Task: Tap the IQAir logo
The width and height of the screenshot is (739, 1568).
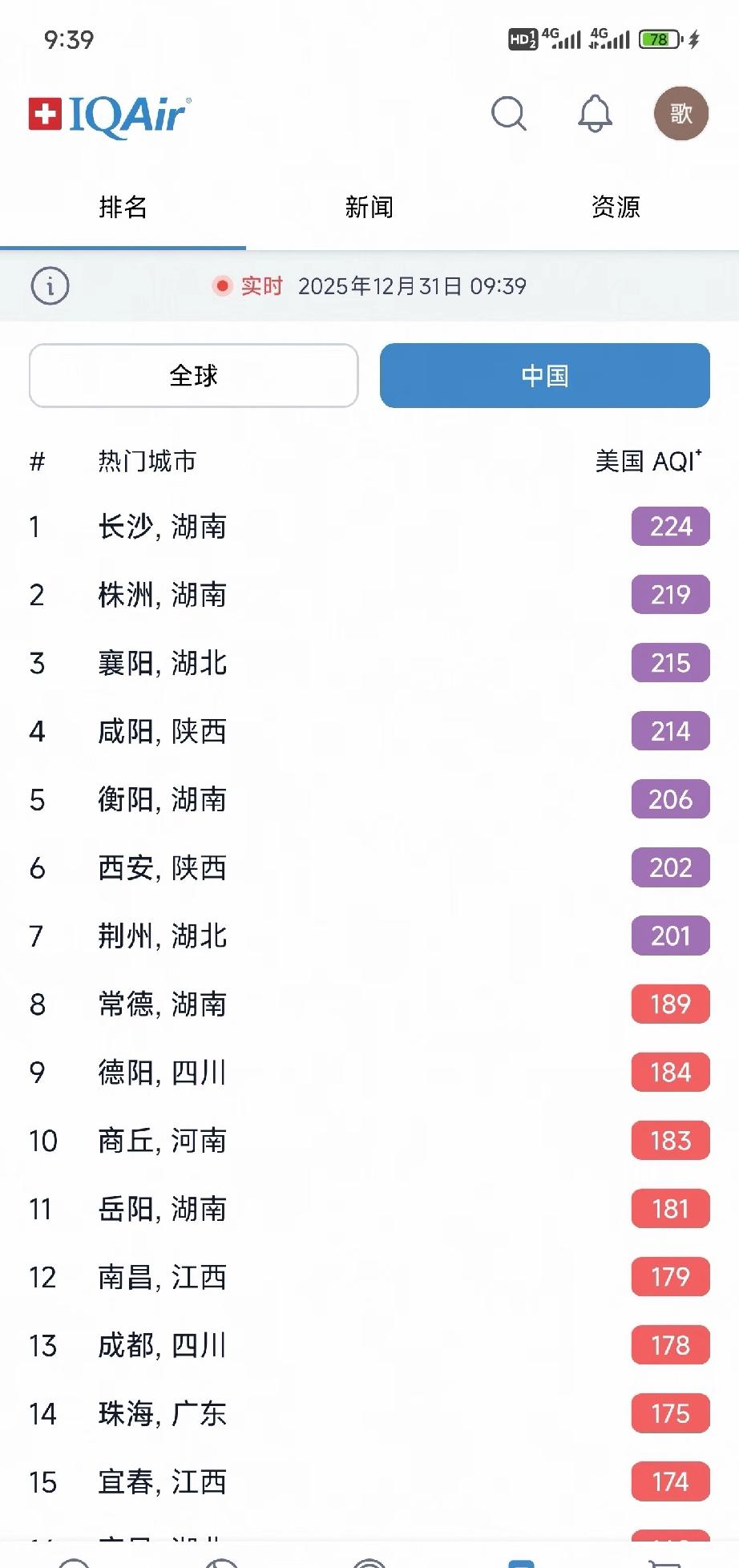Action: click(x=108, y=112)
